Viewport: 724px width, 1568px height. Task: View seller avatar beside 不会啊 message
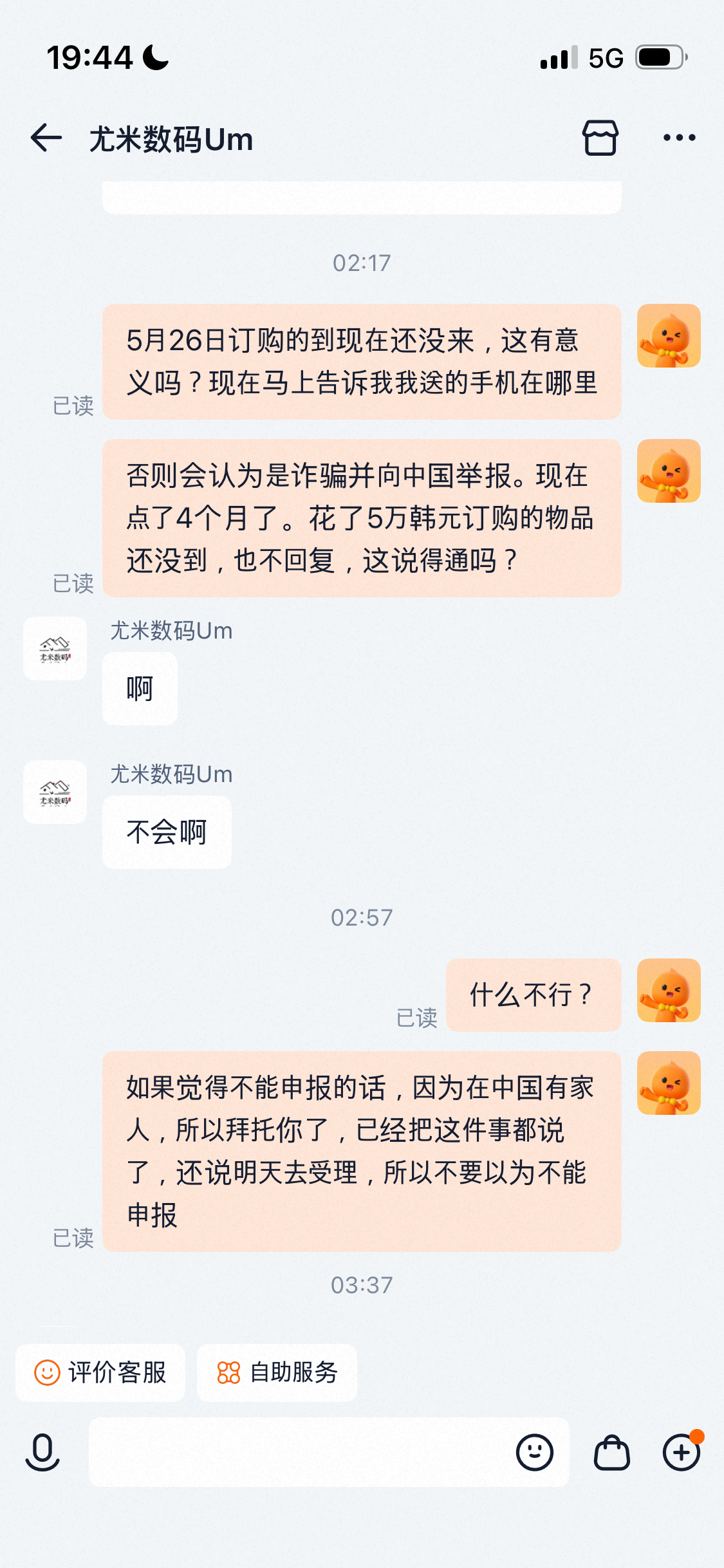[x=55, y=792]
